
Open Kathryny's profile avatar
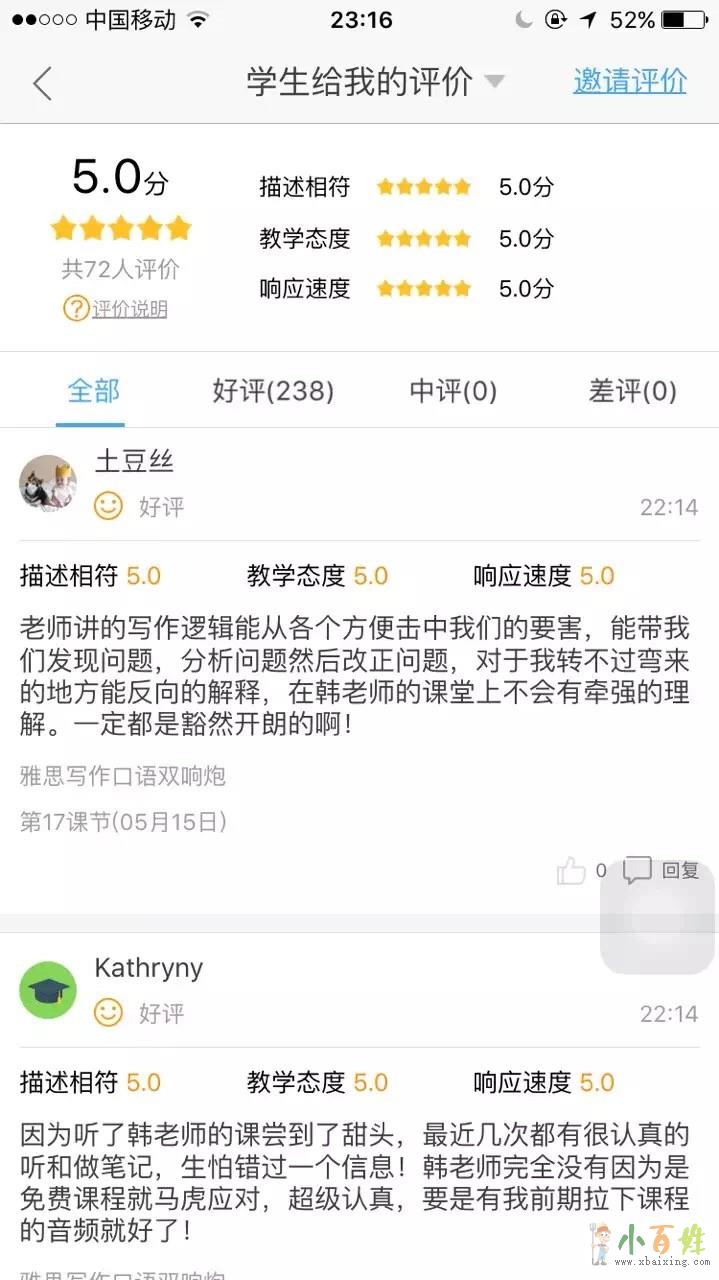pos(48,990)
